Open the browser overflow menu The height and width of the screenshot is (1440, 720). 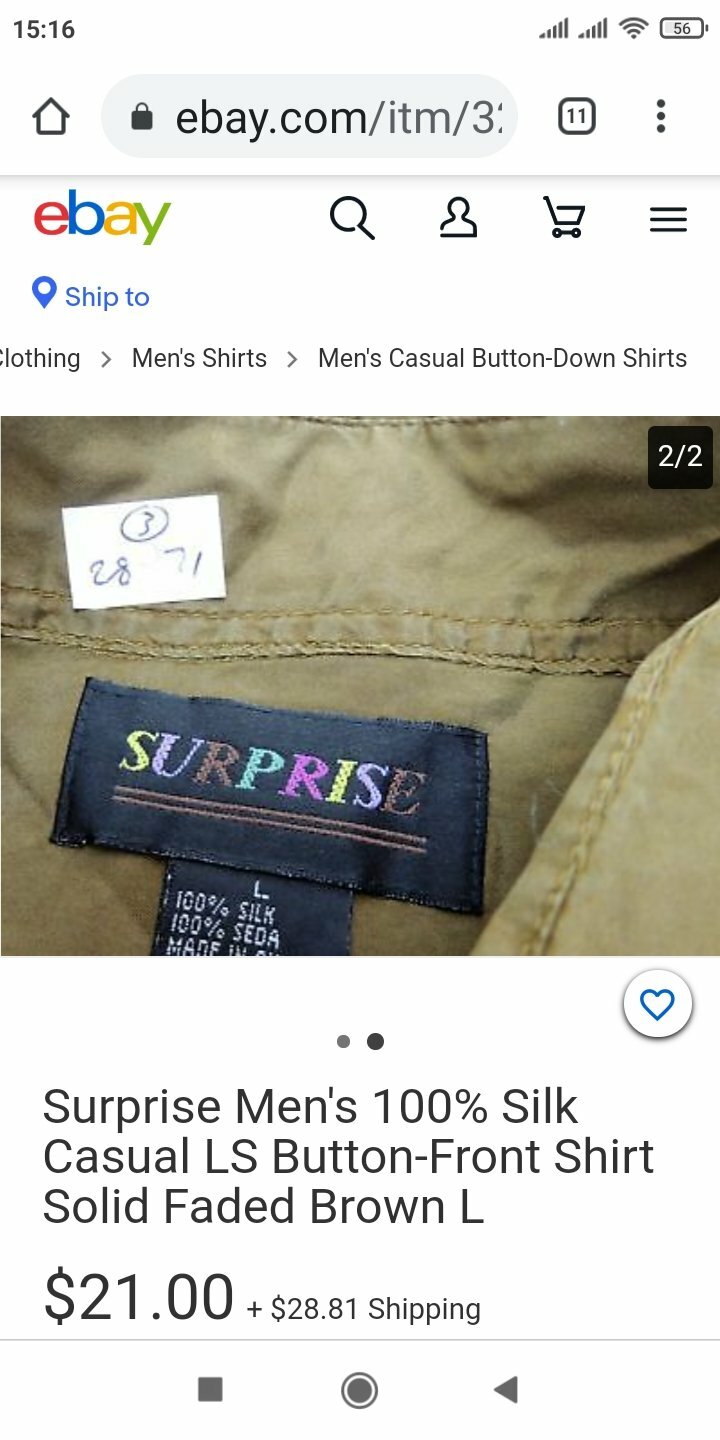660,117
